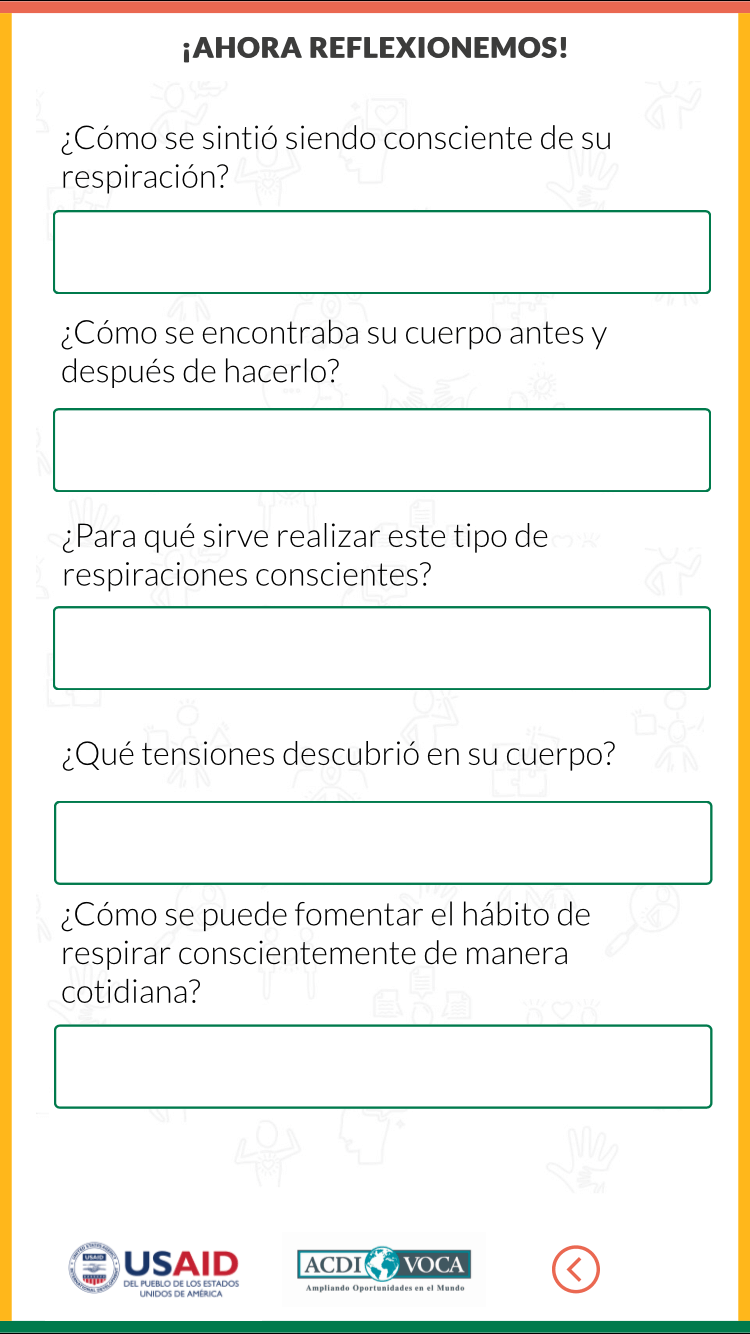750x1334 pixels.
Task: Tap the answer field under '¿Cómo se sintió siendo consciente'
Action: [382, 252]
